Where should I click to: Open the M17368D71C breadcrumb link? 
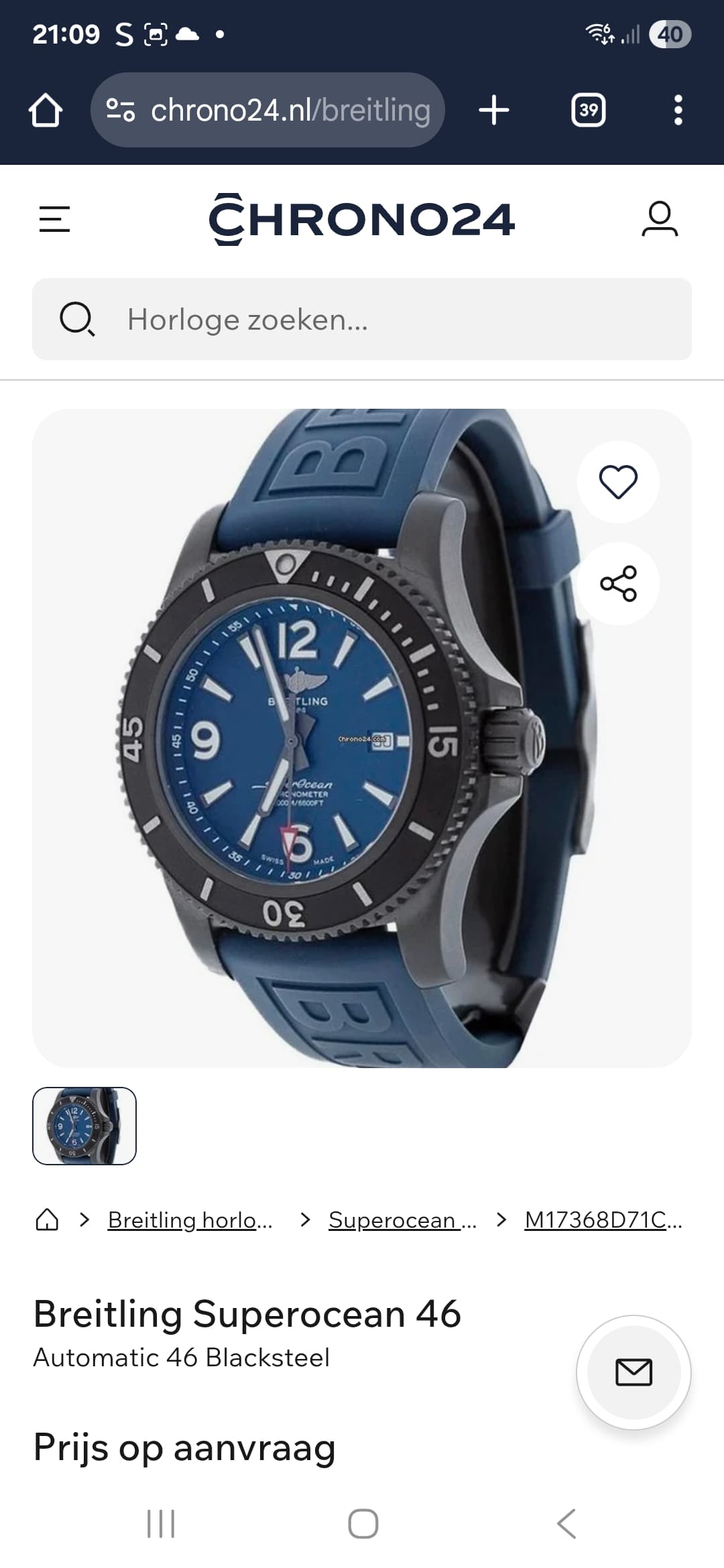(603, 1220)
